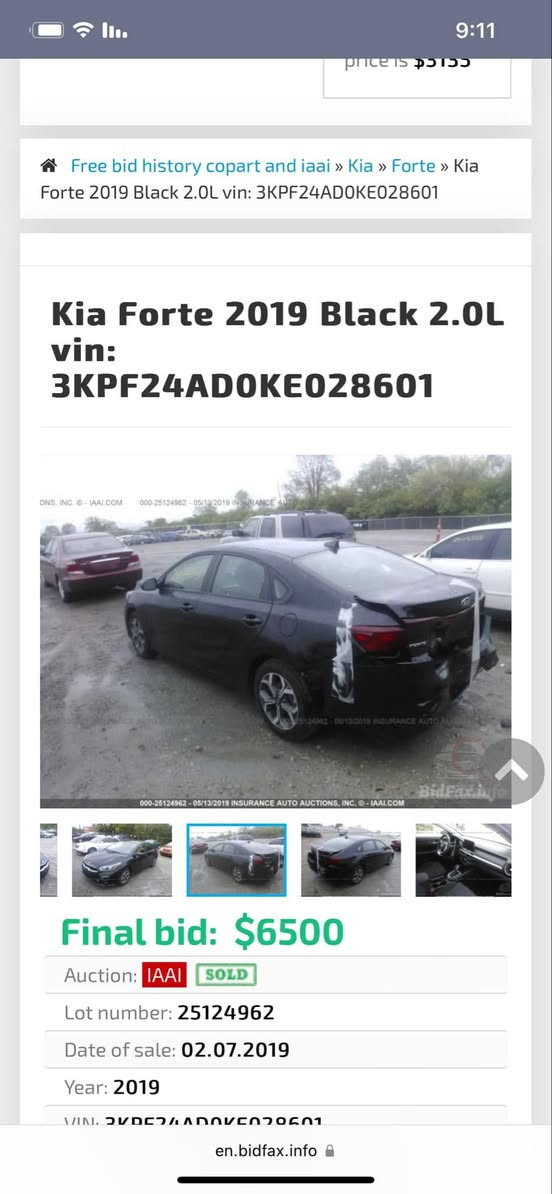Tap the en.bidfax.info address bar
Screen dimensions: 552x1194
pyautogui.click(x=276, y=1151)
